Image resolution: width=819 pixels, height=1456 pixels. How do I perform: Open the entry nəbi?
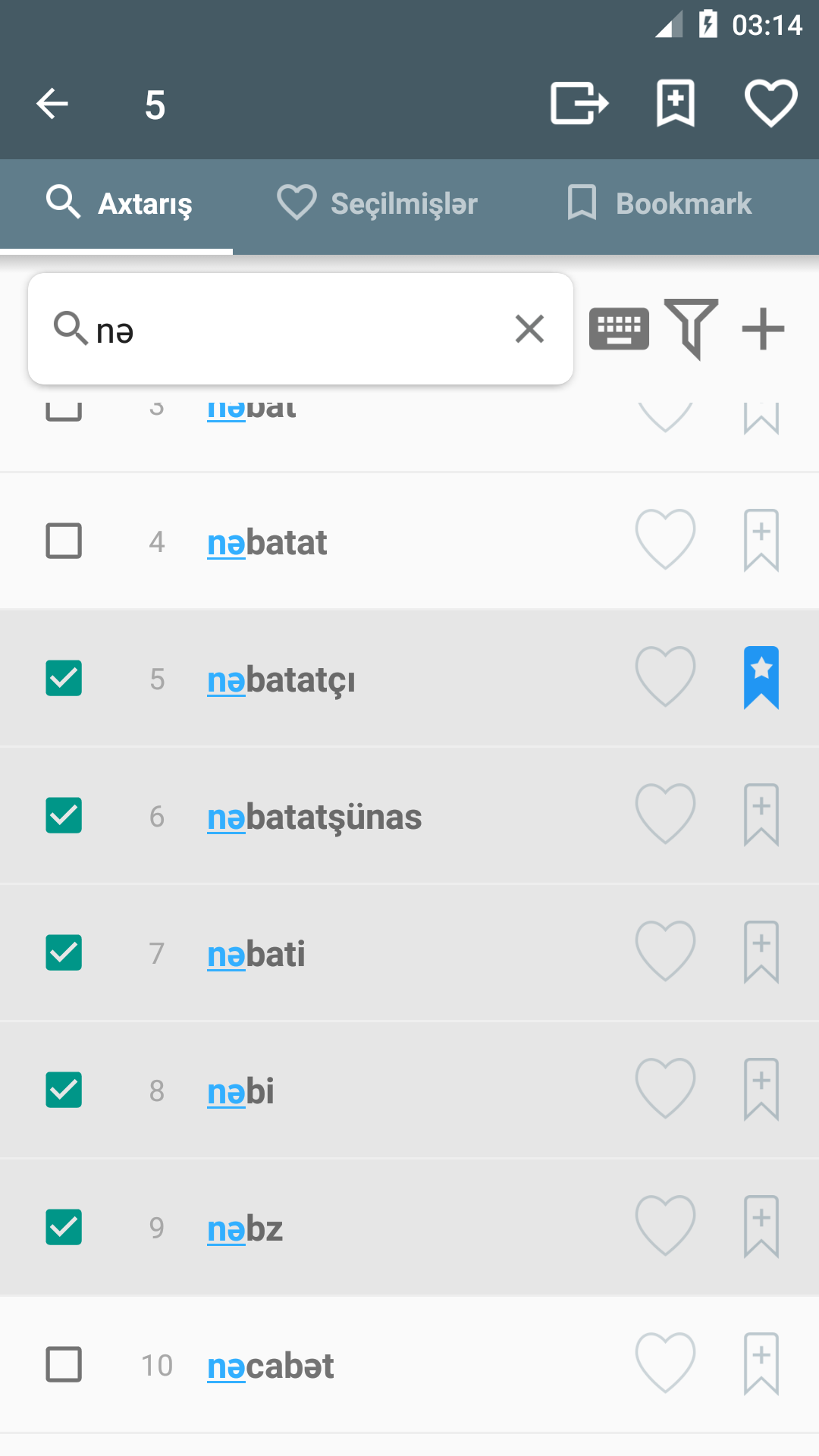pyautogui.click(x=241, y=1091)
